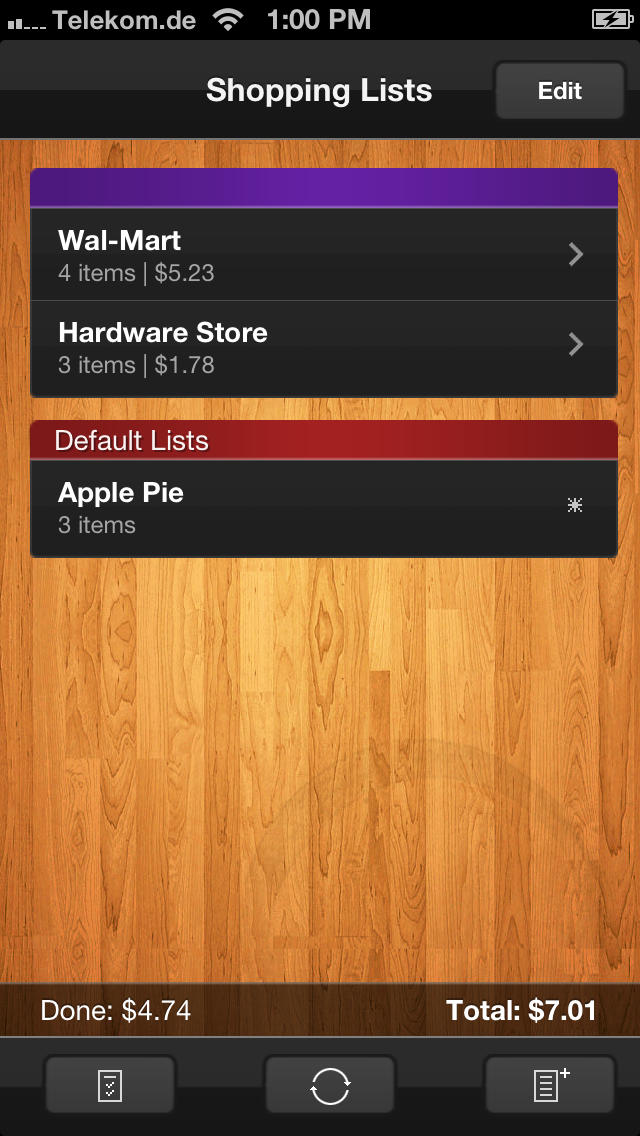Image resolution: width=640 pixels, height=1136 pixels.
Task: Open the Wal-Mart shopping list
Action: (x=324, y=255)
